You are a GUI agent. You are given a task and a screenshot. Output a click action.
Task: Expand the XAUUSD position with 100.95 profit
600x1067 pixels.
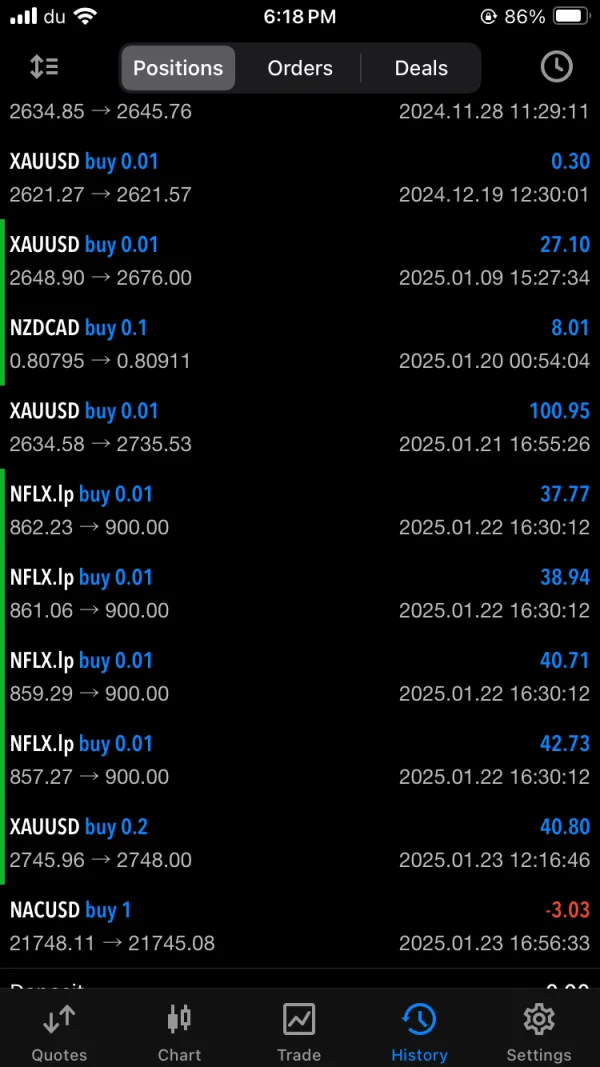pyautogui.click(x=300, y=427)
